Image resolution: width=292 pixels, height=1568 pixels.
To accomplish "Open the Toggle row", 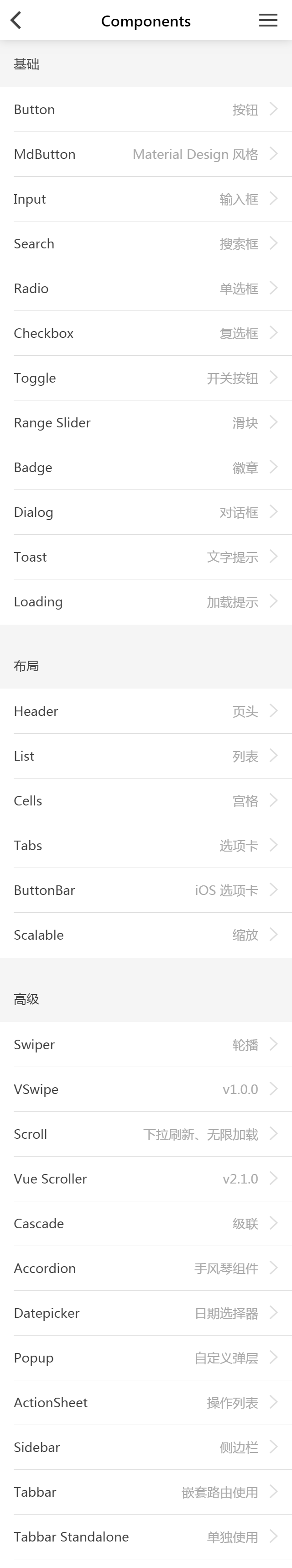I will pos(146,378).
